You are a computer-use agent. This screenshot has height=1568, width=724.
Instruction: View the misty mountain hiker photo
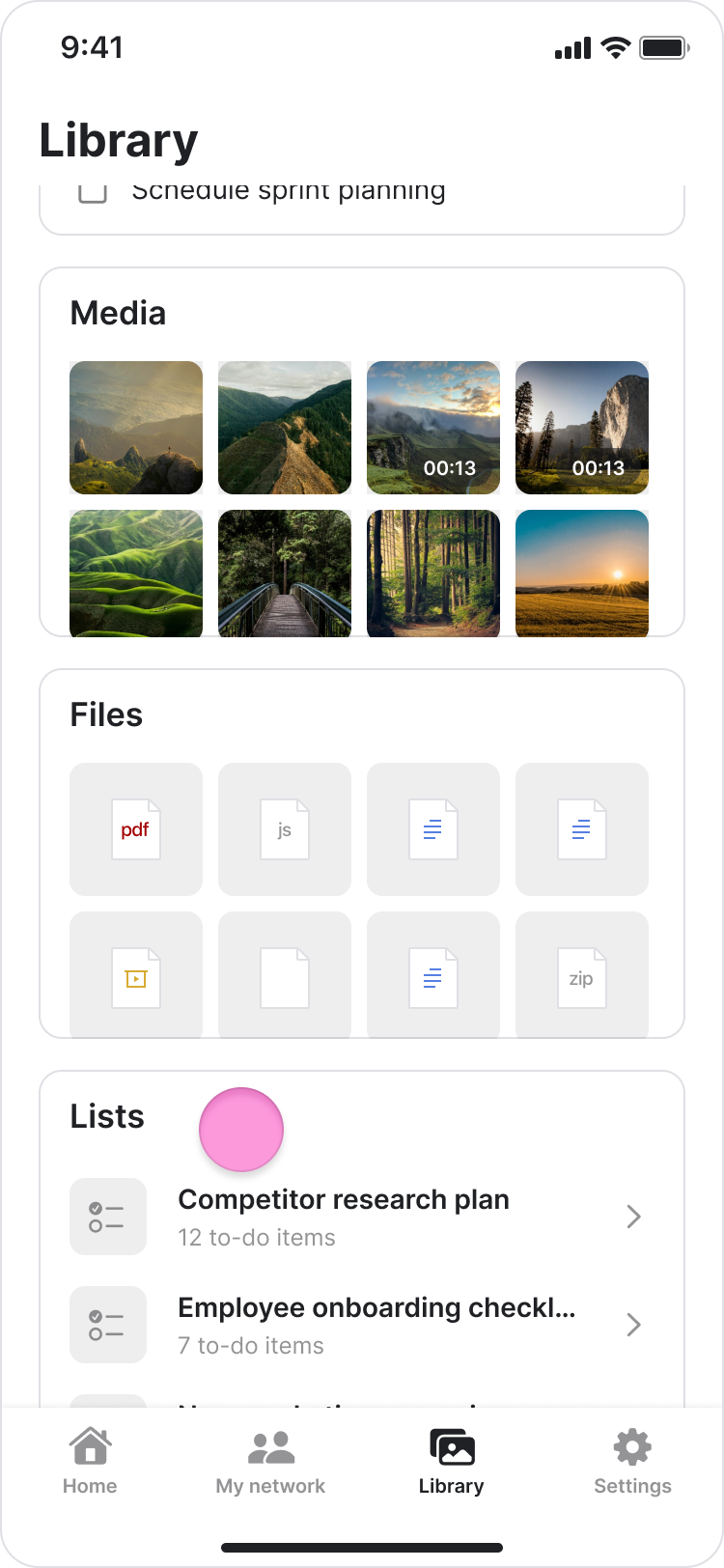pos(136,428)
